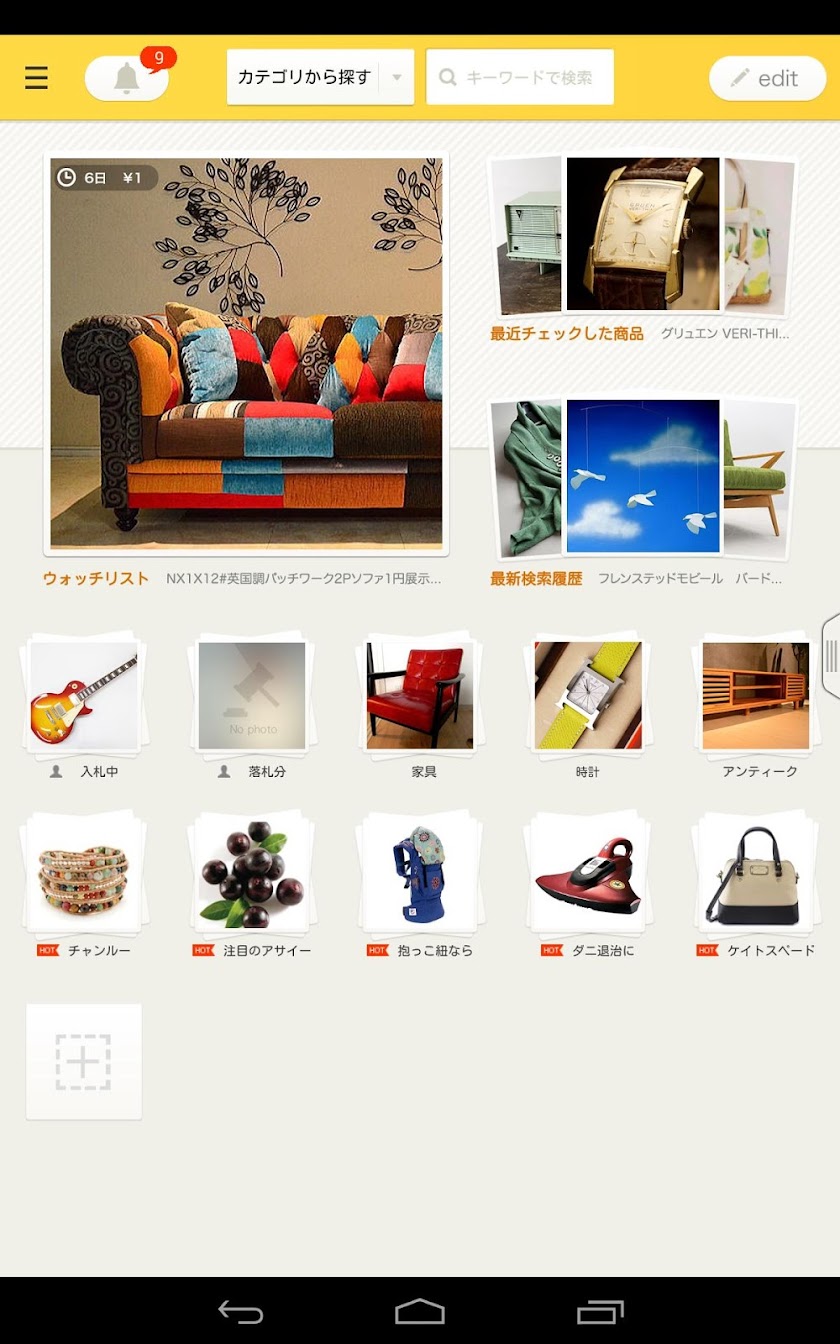
Task: Go back with the system back button
Action: pyautogui.click(x=240, y=1311)
